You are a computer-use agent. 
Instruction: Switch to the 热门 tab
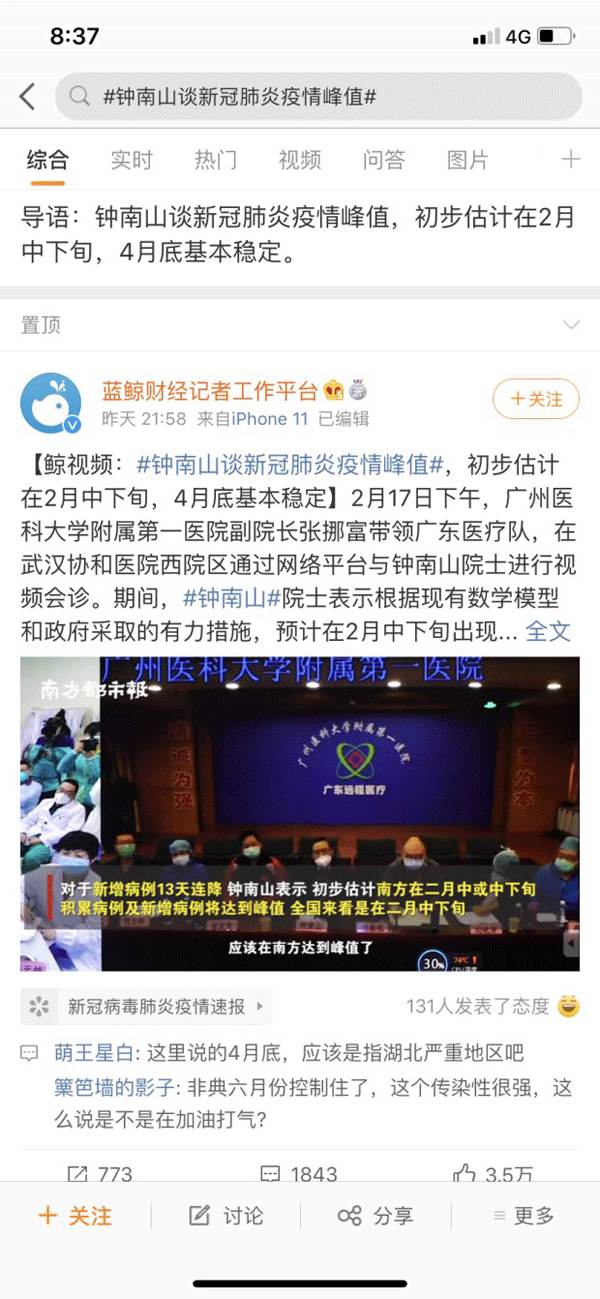tap(215, 159)
